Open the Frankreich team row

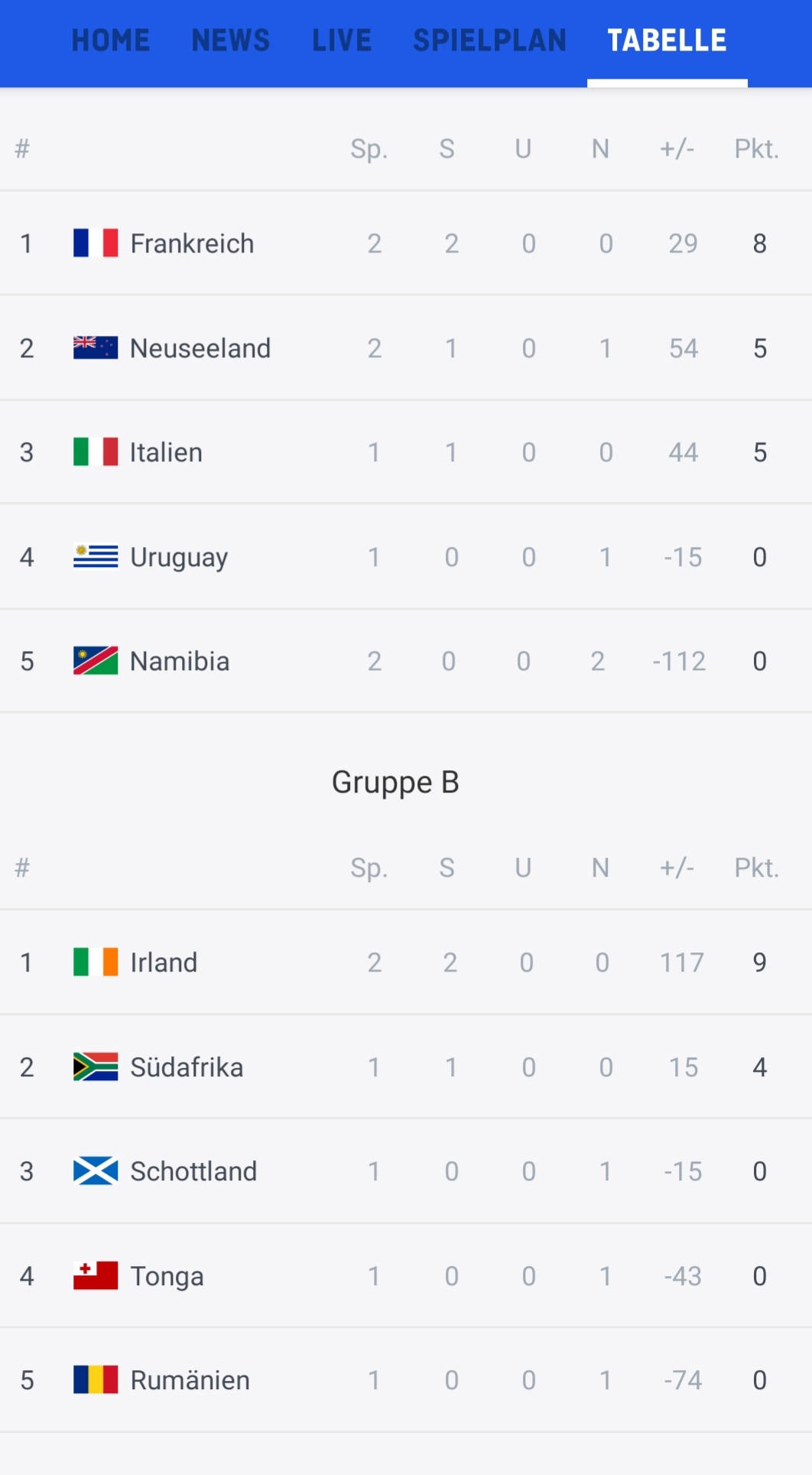point(406,243)
